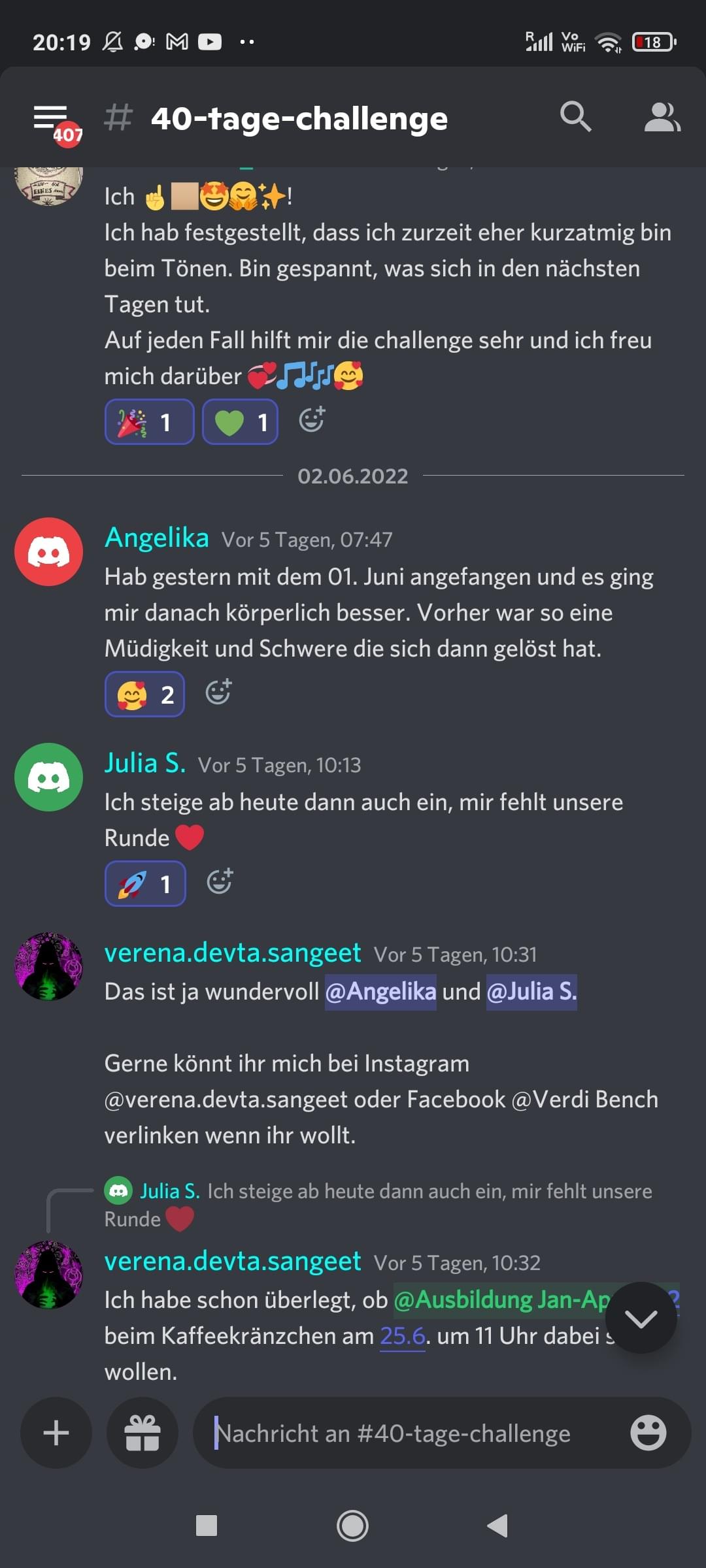Open the emoji picker
This screenshot has height=1568, width=706.
648,1433
